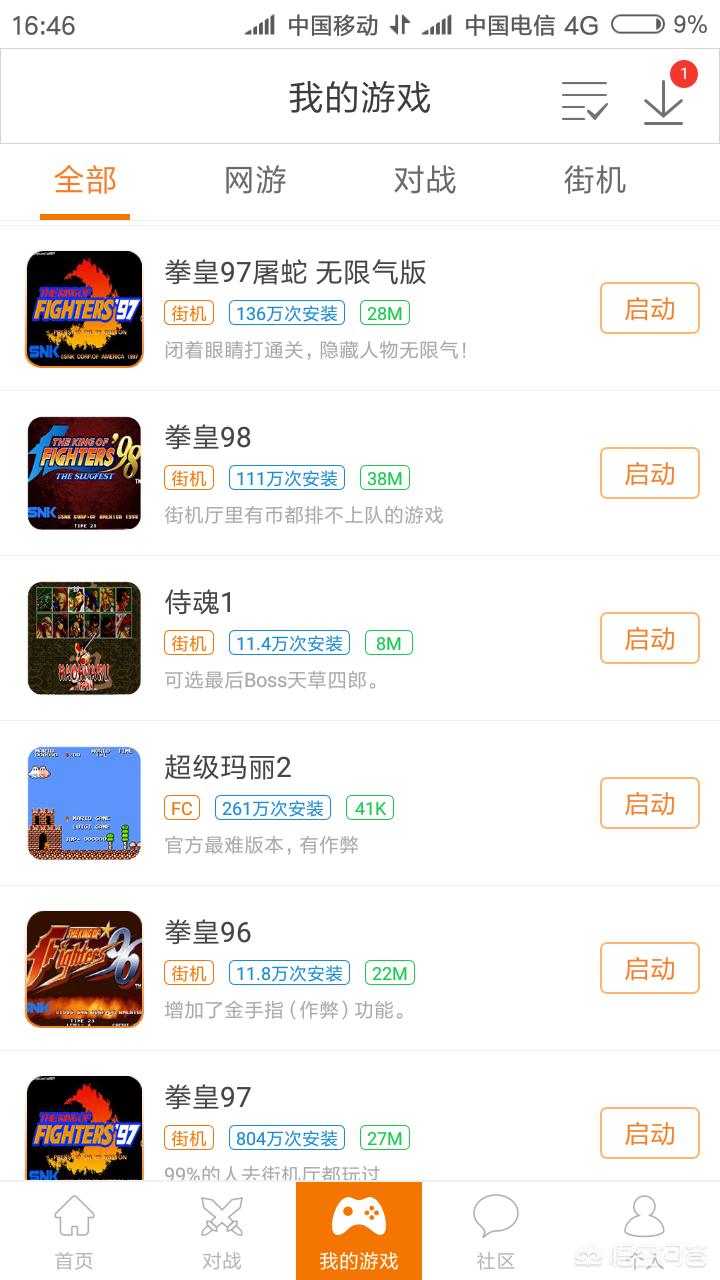Start 拳皇97 with its 启动 button

coord(650,1133)
